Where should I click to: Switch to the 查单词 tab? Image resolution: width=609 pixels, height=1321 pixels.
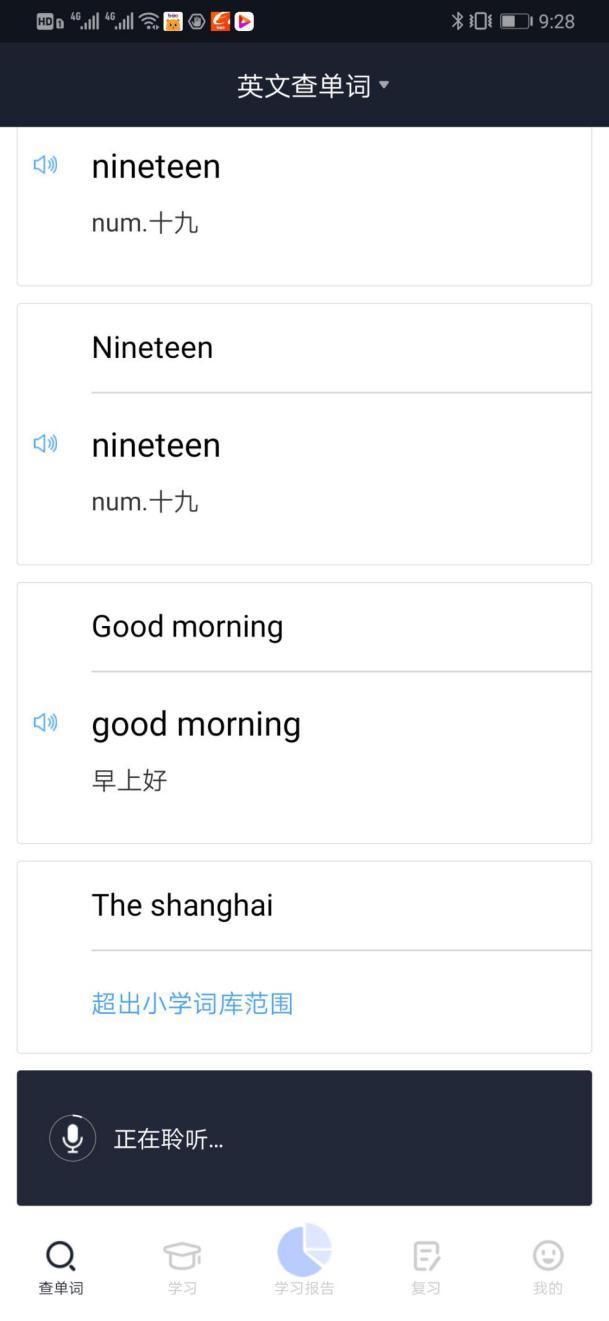point(61,1267)
